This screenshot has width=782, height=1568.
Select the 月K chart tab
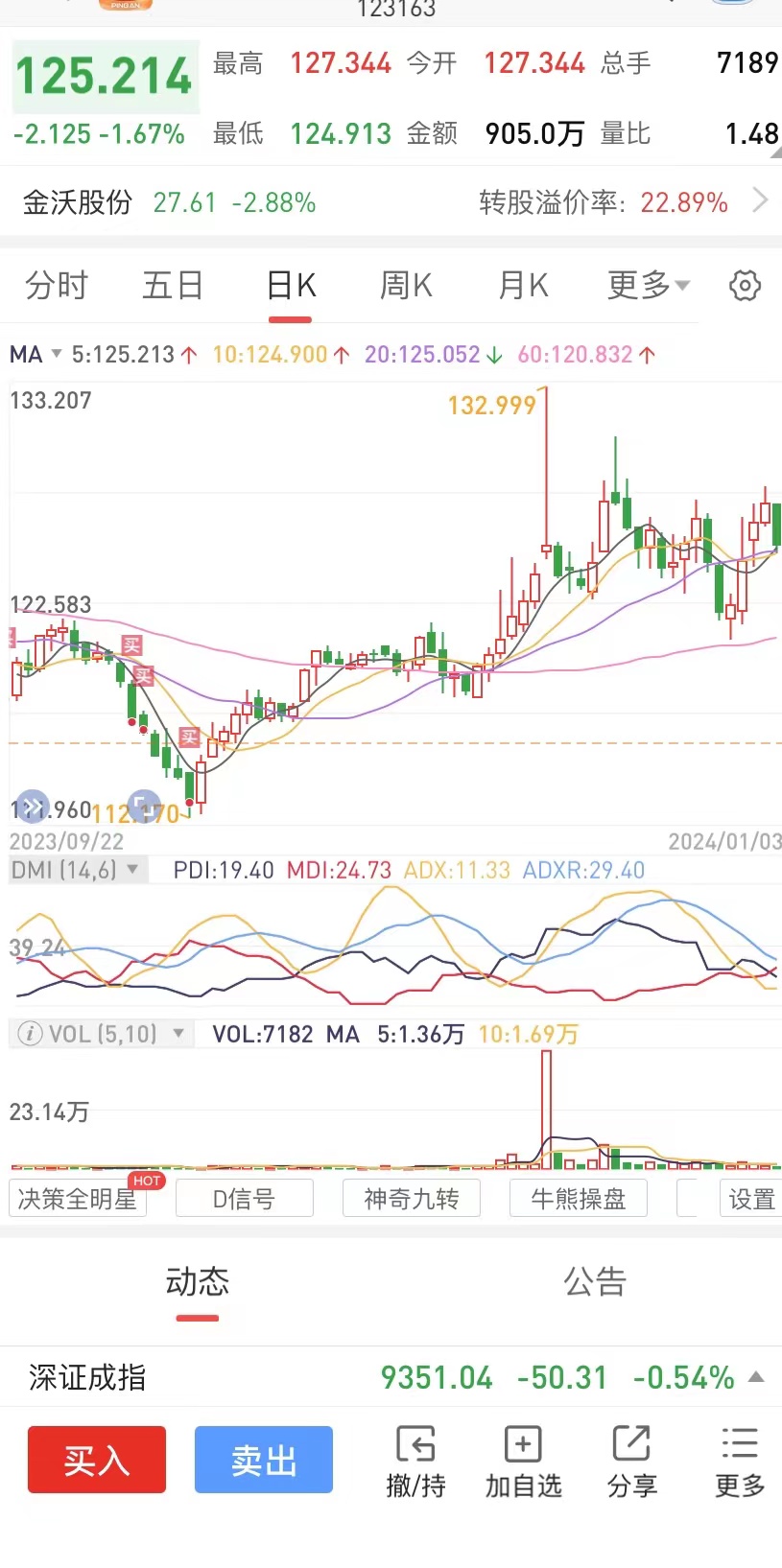[523, 286]
